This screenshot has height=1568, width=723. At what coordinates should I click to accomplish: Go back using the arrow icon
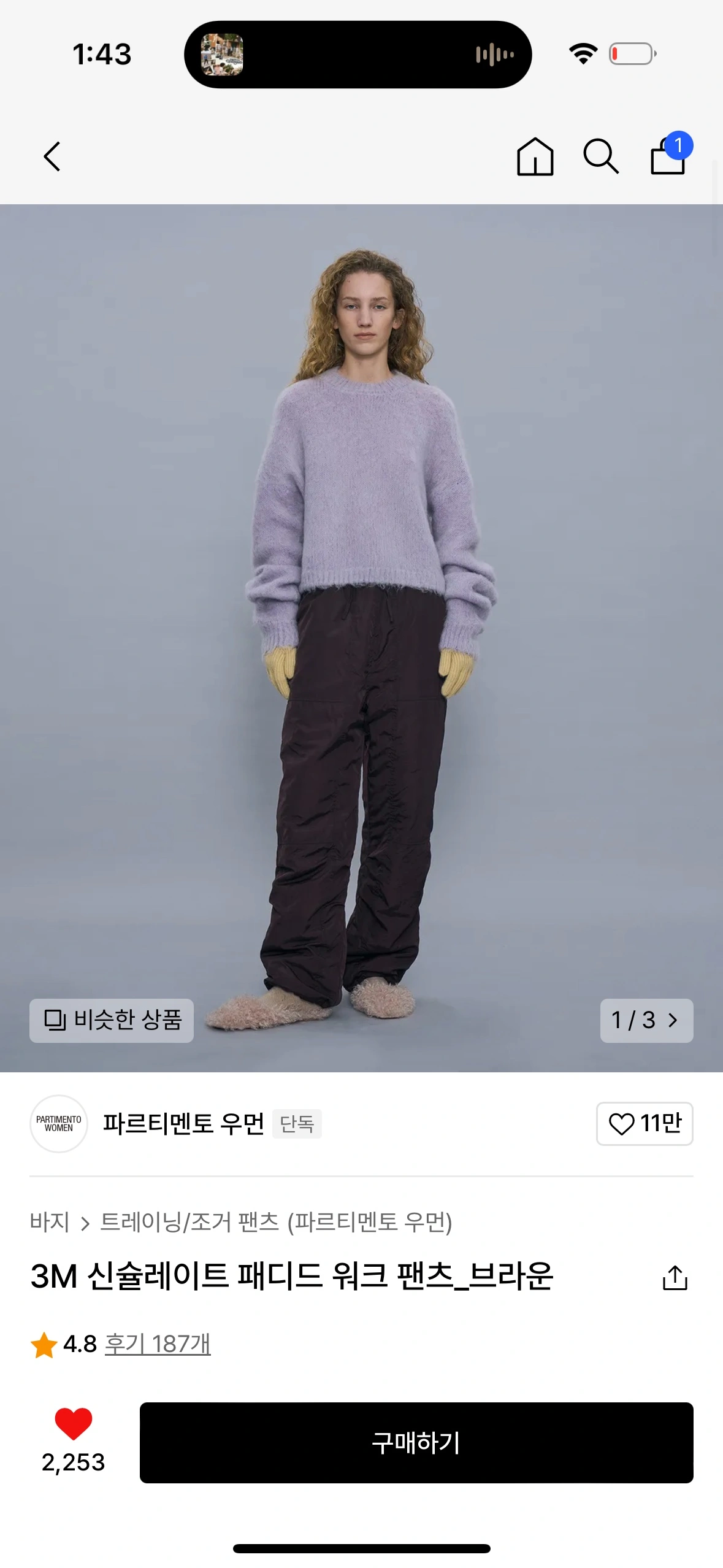[x=52, y=156]
